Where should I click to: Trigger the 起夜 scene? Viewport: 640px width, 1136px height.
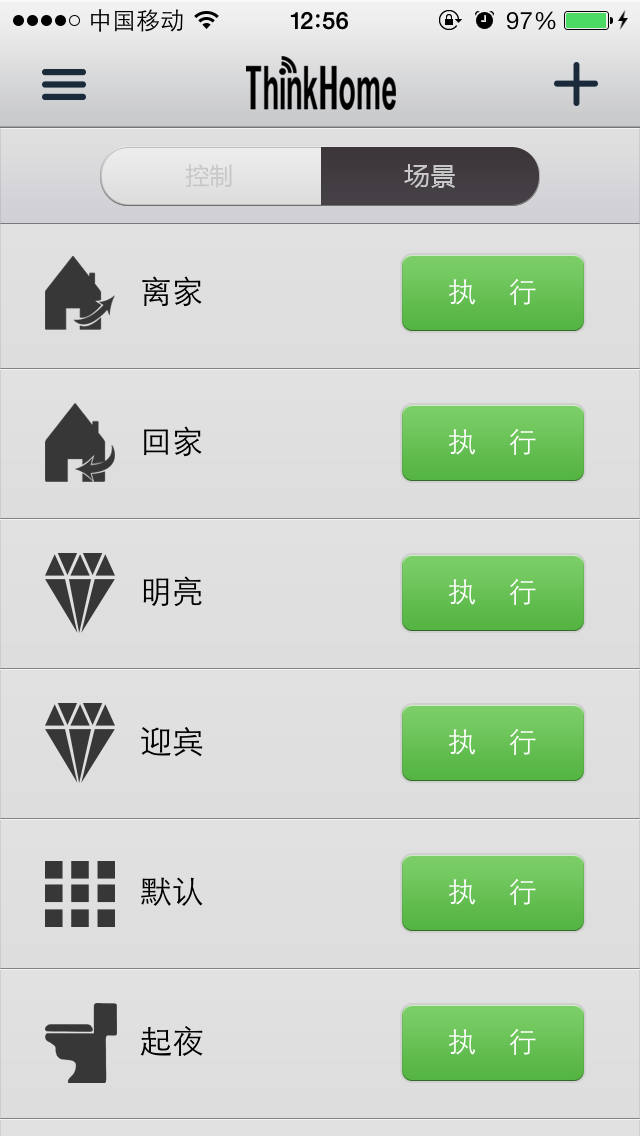pyautogui.click(x=492, y=1043)
